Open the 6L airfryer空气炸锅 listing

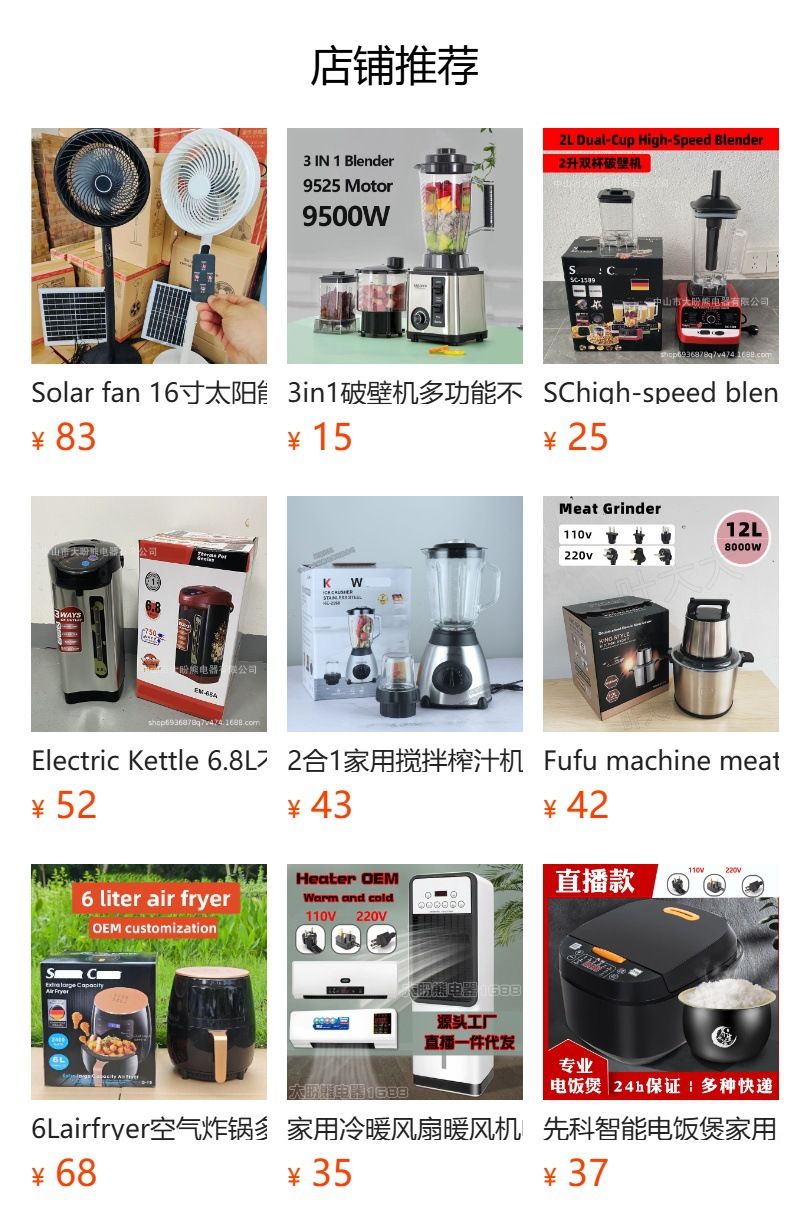[x=149, y=982]
